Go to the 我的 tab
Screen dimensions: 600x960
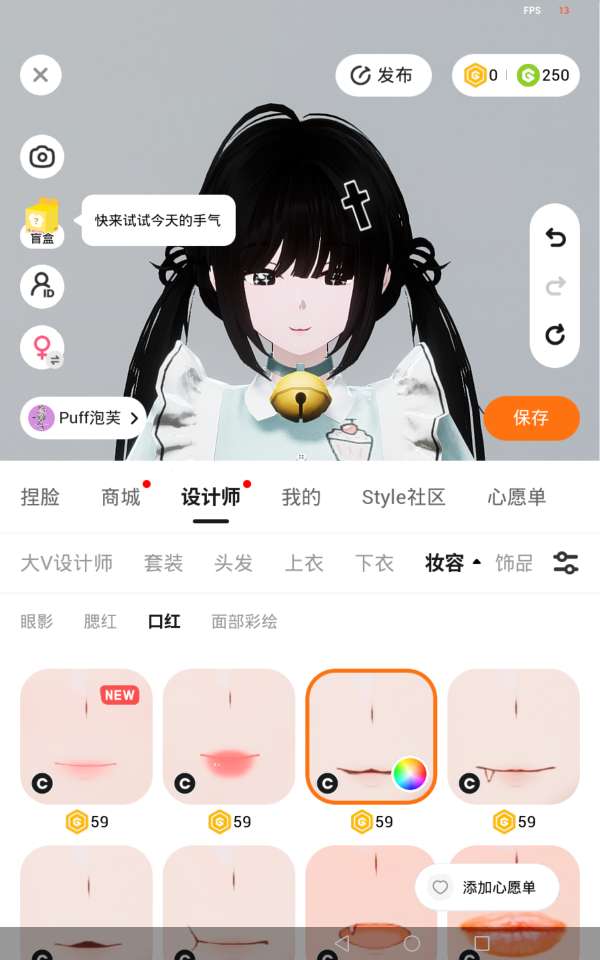[x=301, y=497]
